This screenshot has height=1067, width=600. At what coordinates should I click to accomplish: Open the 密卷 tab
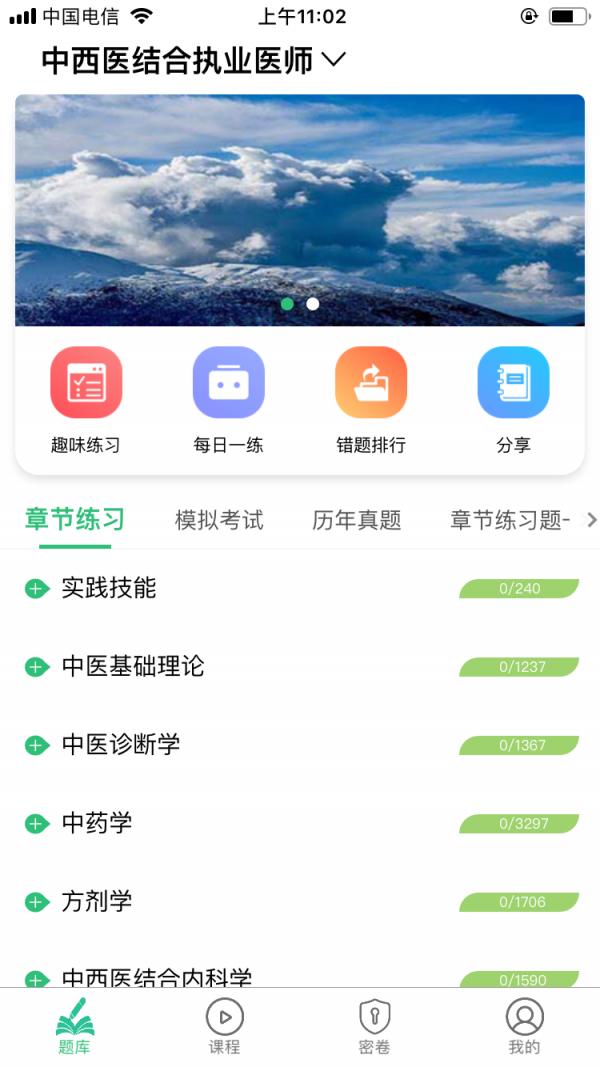(x=374, y=1027)
